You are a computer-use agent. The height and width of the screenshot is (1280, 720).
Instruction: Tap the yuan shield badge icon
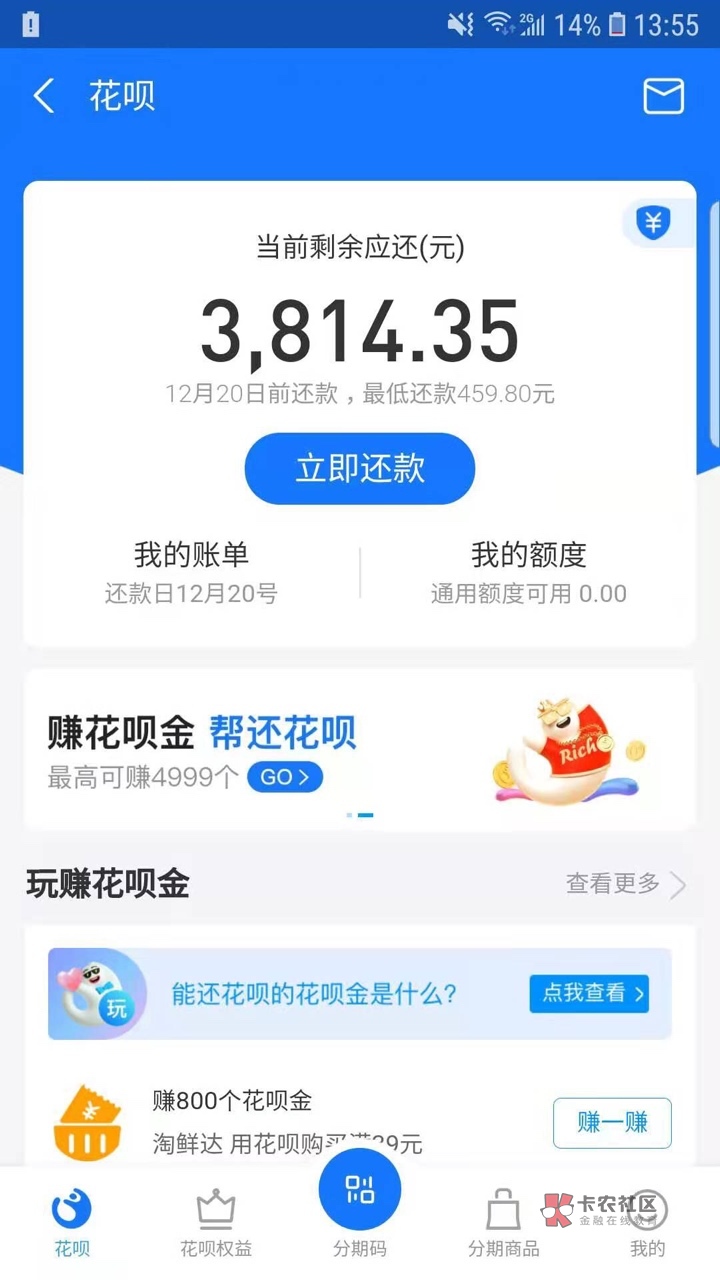coord(655,222)
